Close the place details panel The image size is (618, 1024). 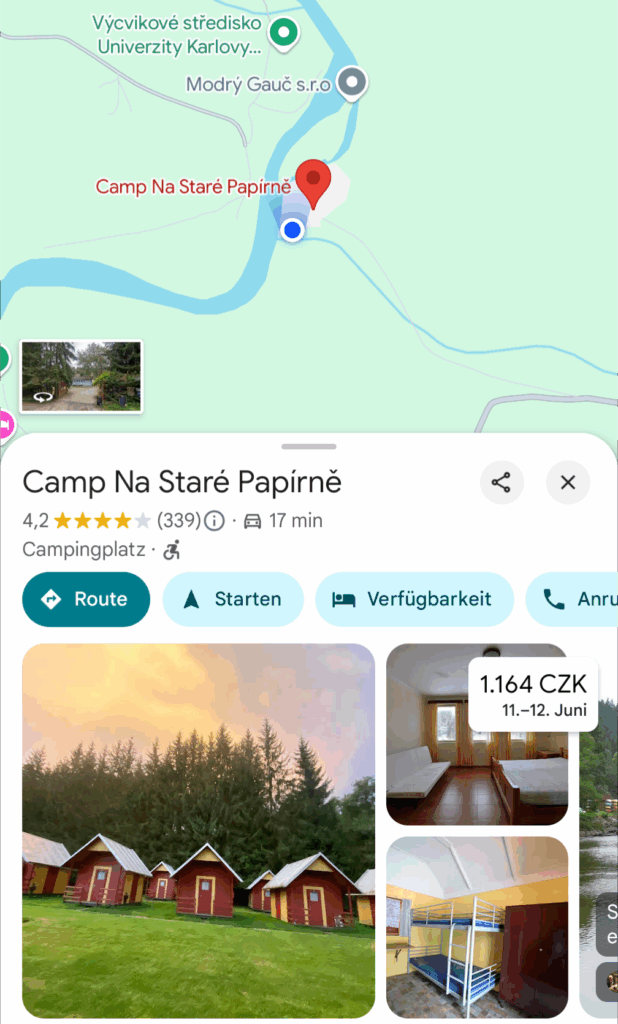tap(568, 483)
